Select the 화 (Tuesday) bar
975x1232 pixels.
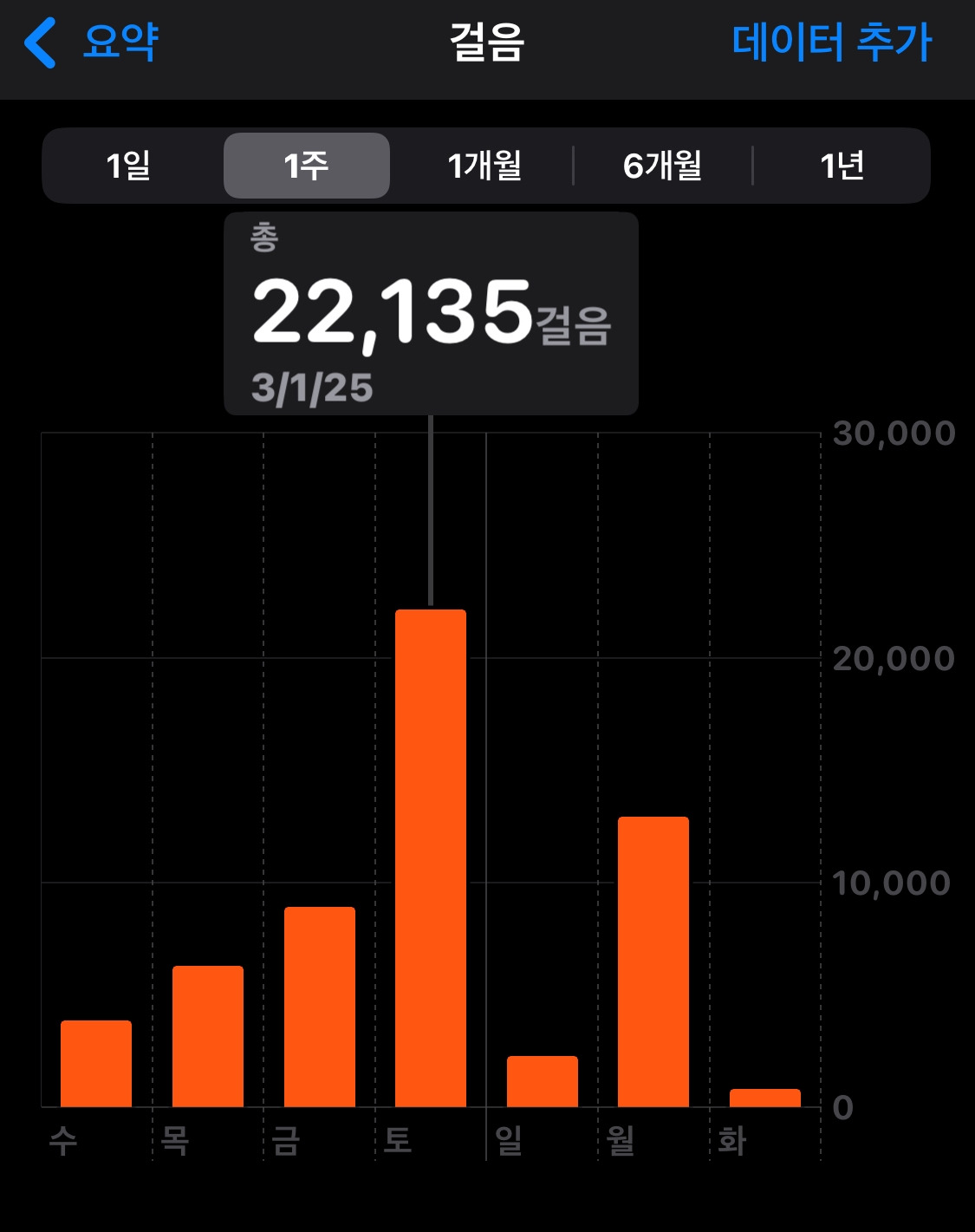coord(765,1098)
